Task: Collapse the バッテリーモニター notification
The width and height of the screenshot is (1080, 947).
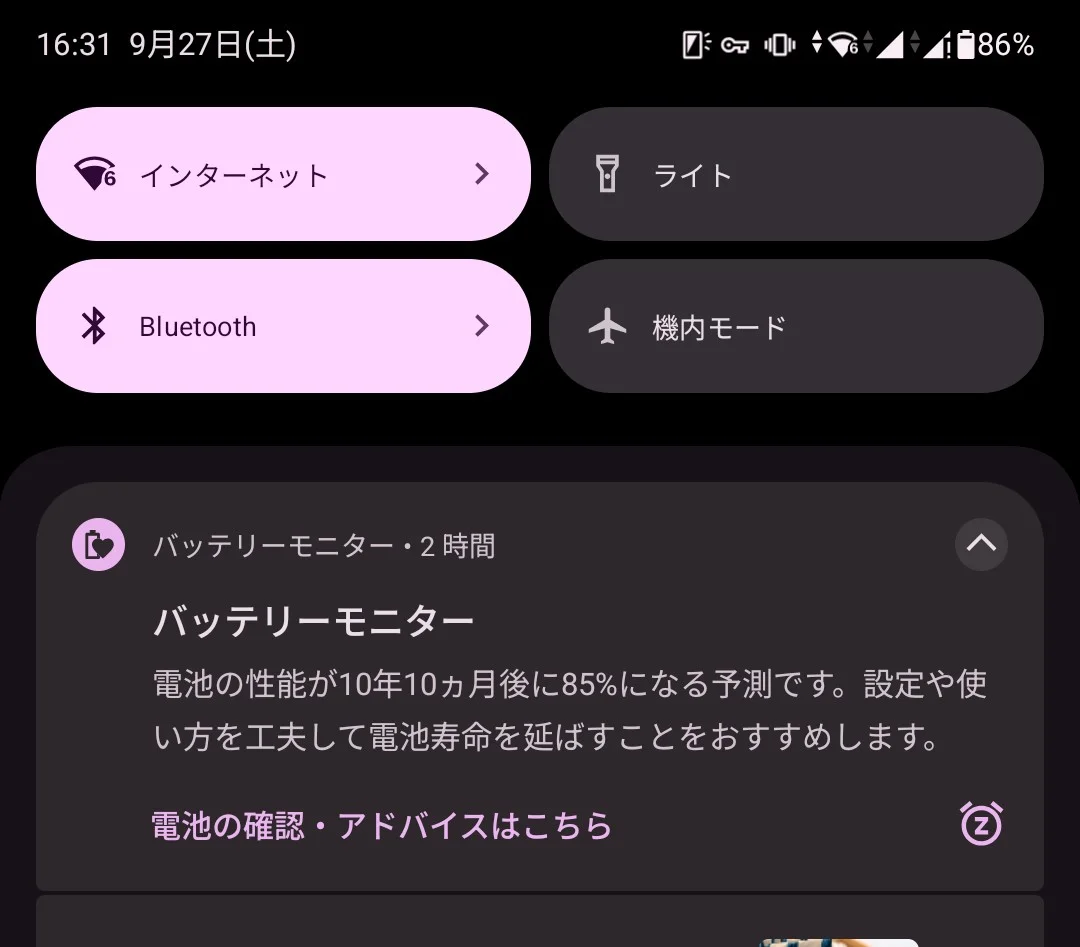Action: (x=981, y=544)
